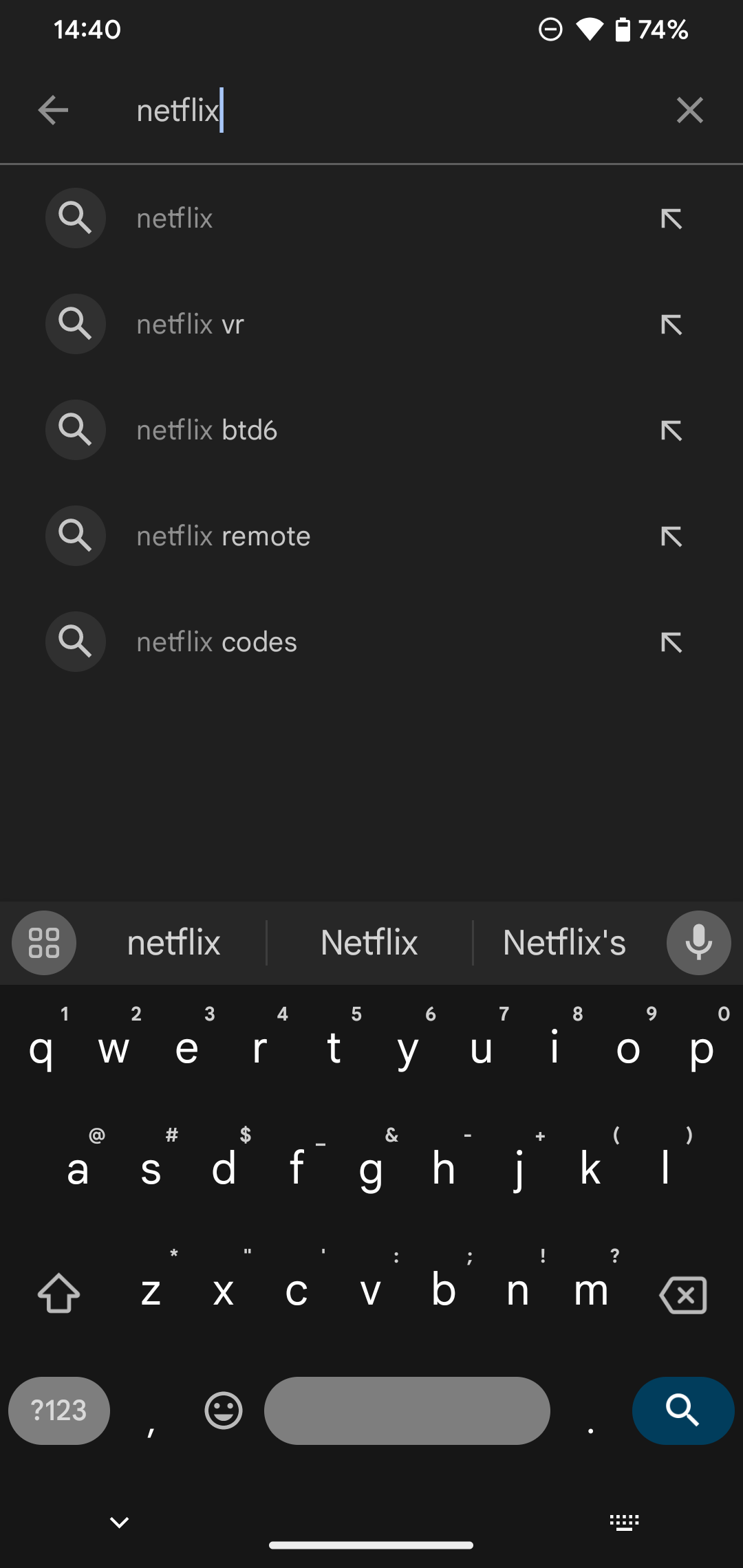Tap the blue search key

(682, 1411)
